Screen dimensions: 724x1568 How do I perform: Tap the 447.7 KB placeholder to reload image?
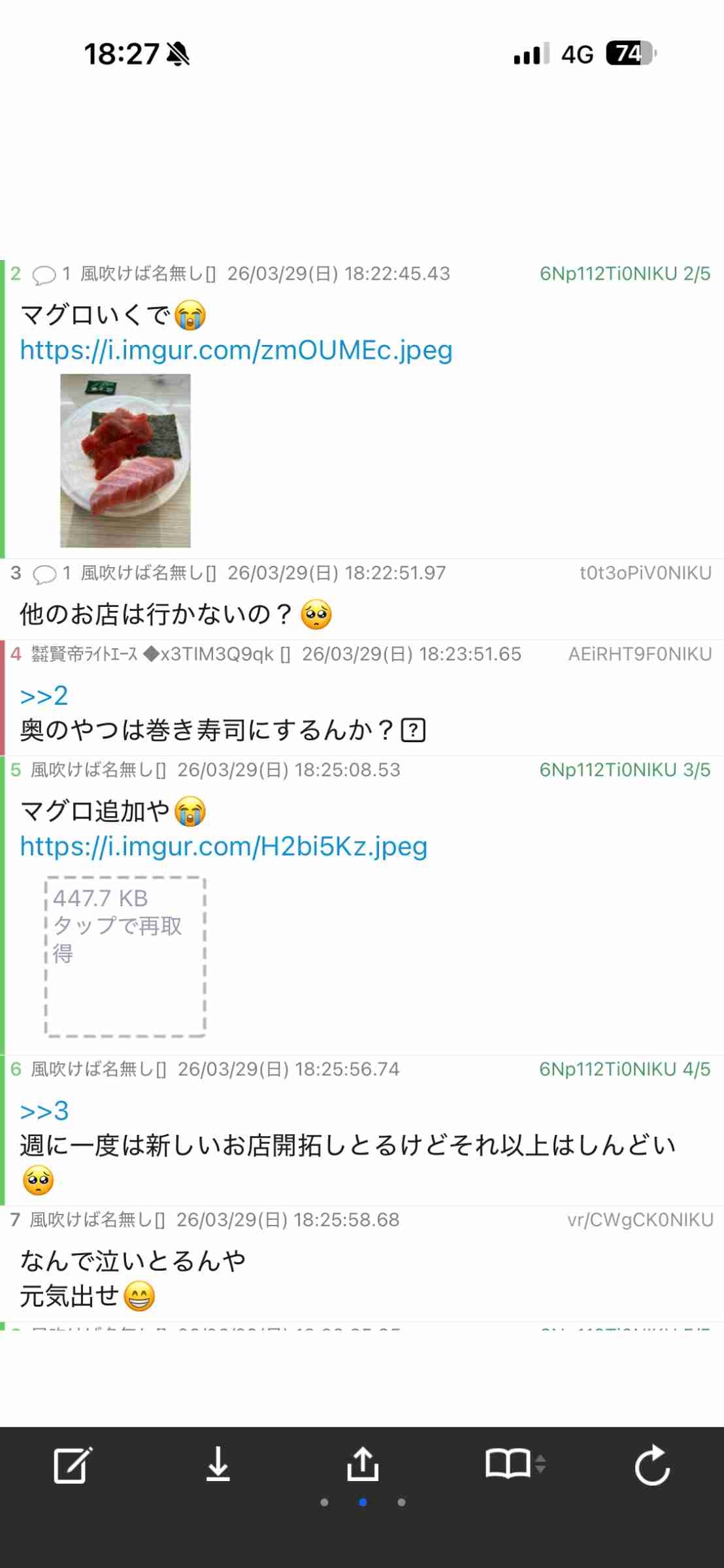(125, 957)
